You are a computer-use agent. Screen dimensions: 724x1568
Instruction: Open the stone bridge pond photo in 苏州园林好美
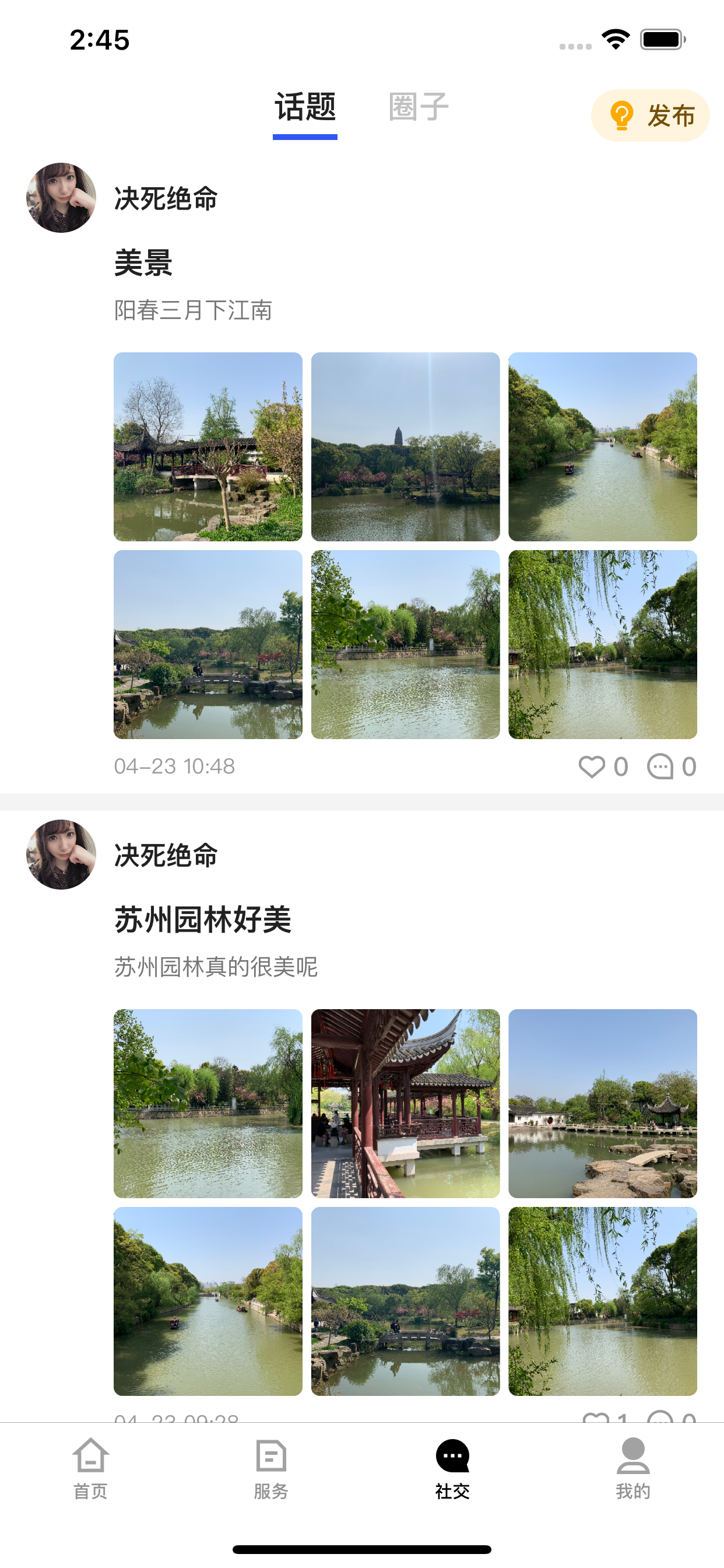coord(405,1301)
